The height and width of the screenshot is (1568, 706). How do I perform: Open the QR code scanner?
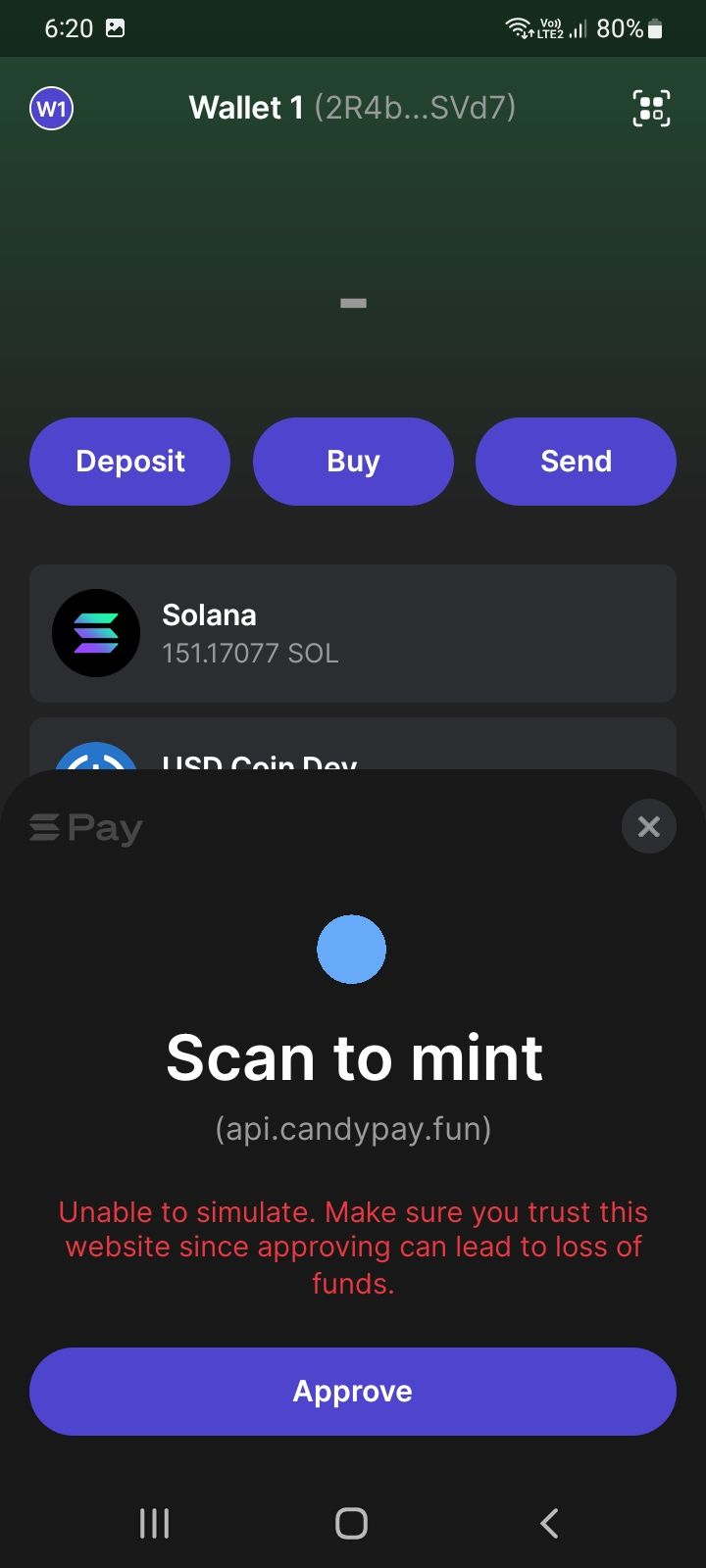[651, 108]
